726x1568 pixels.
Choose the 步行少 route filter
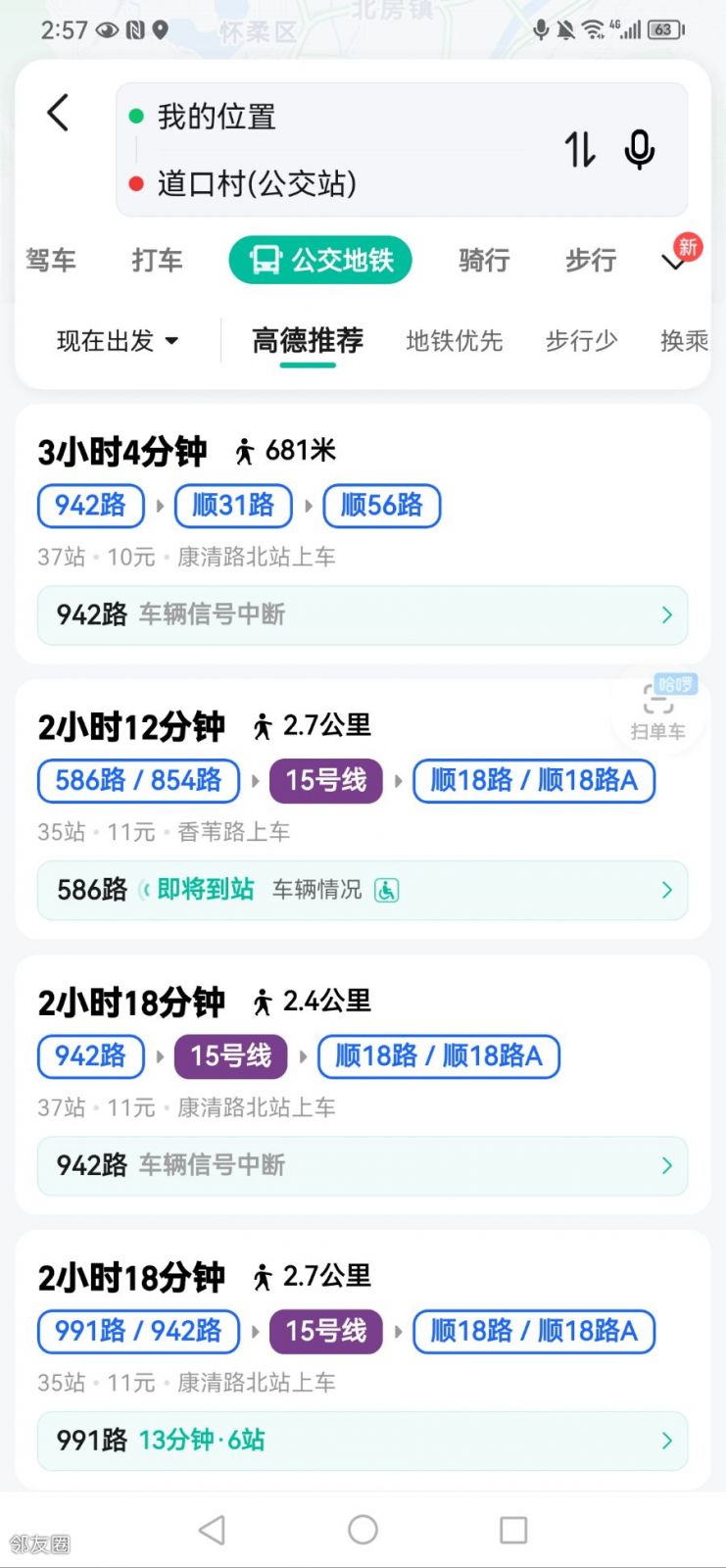pos(581,341)
